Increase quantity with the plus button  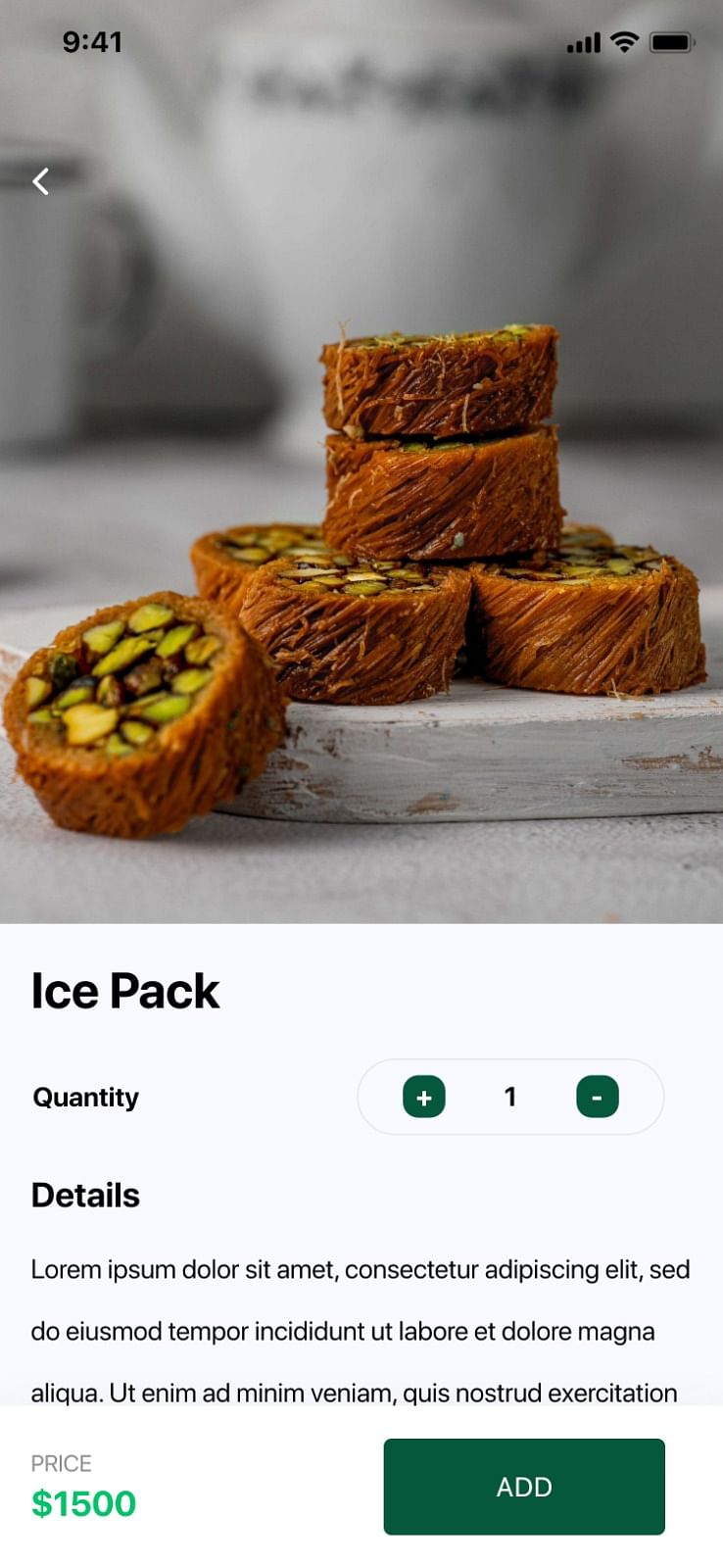pyautogui.click(x=424, y=1097)
